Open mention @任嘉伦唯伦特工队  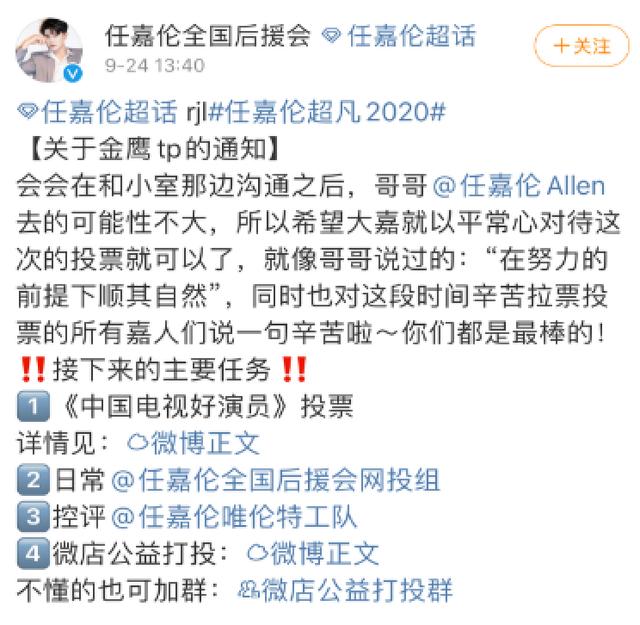pos(234,517)
